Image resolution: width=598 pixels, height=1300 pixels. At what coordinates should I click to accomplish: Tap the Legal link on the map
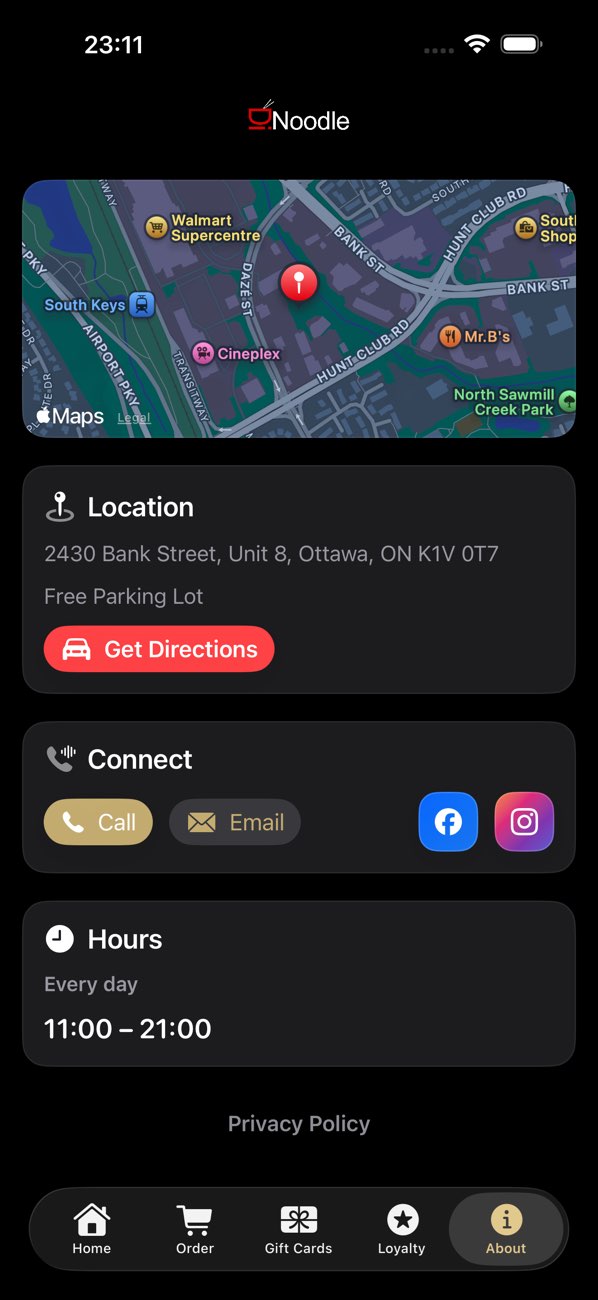[134, 418]
